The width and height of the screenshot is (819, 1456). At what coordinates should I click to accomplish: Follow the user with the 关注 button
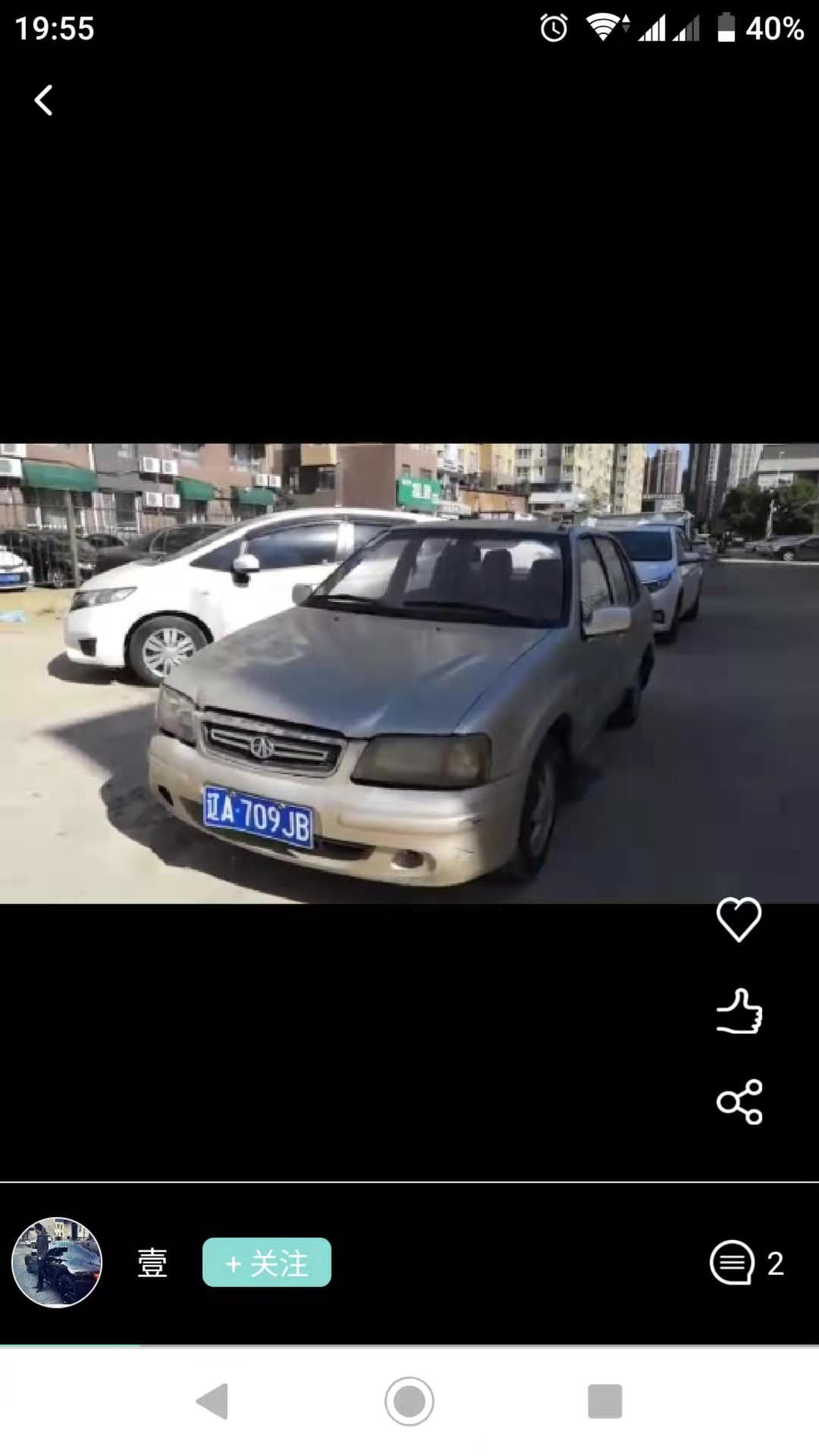(266, 1263)
